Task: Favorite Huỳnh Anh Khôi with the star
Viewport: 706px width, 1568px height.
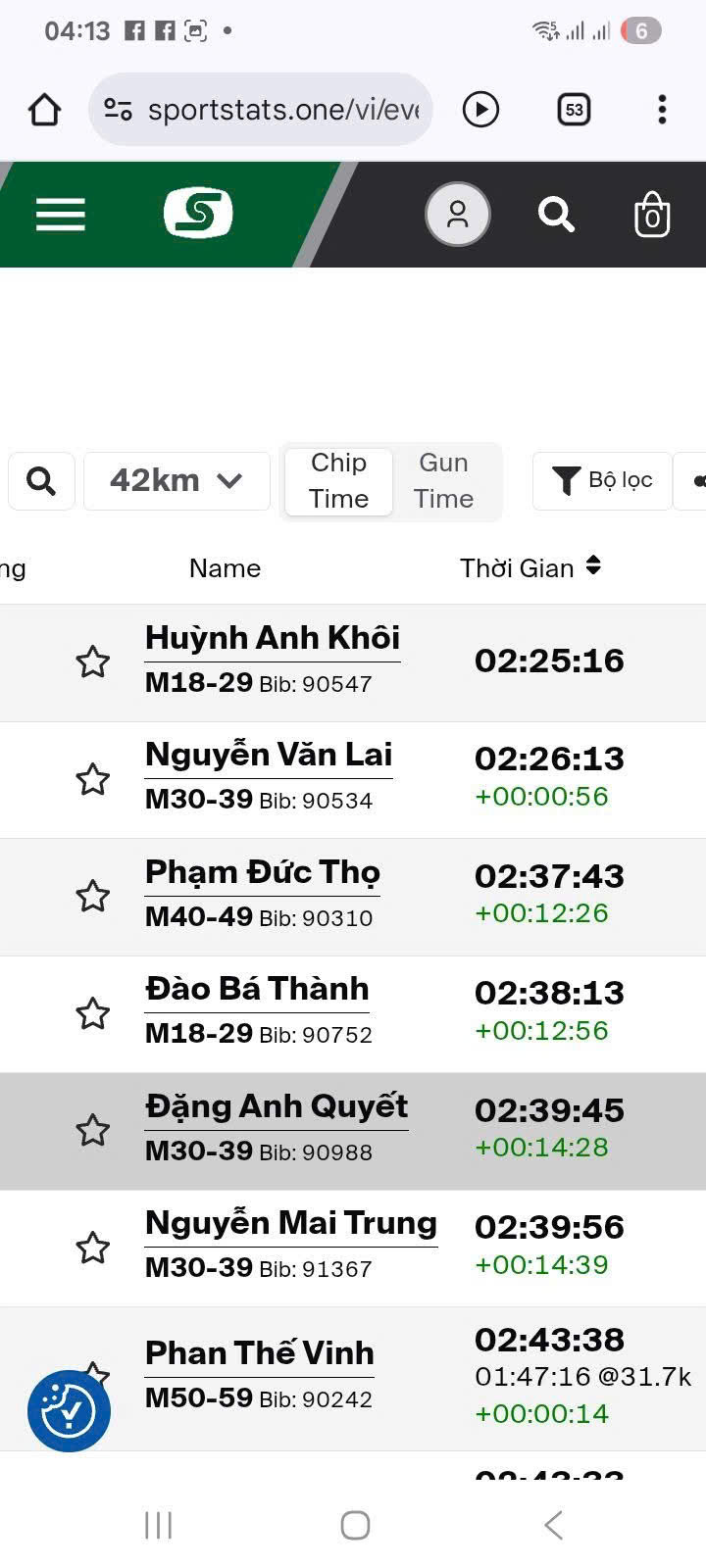Action: (x=93, y=662)
